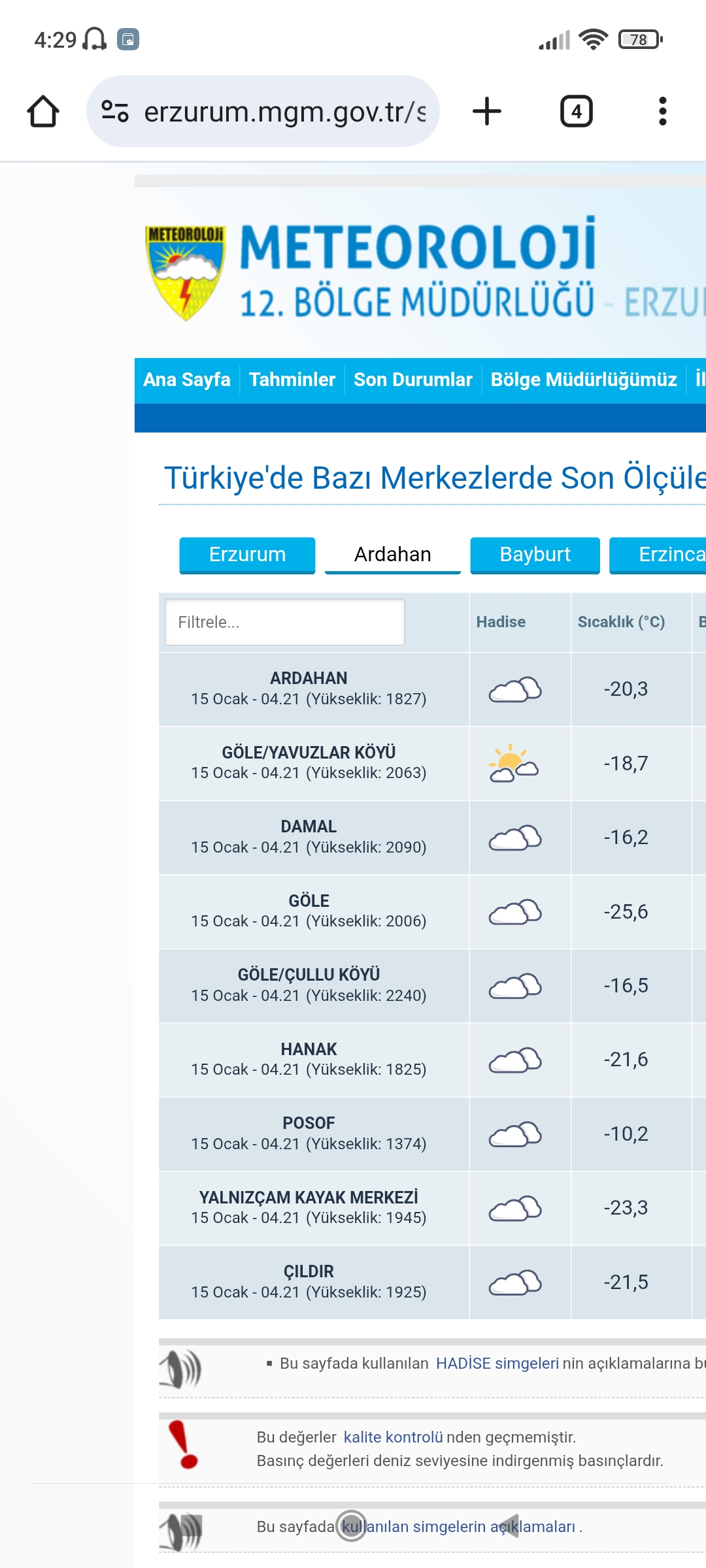706x1568 pixels.
Task: Open the kullanılan simgelerin açıklamaları link
Action: (459, 1527)
